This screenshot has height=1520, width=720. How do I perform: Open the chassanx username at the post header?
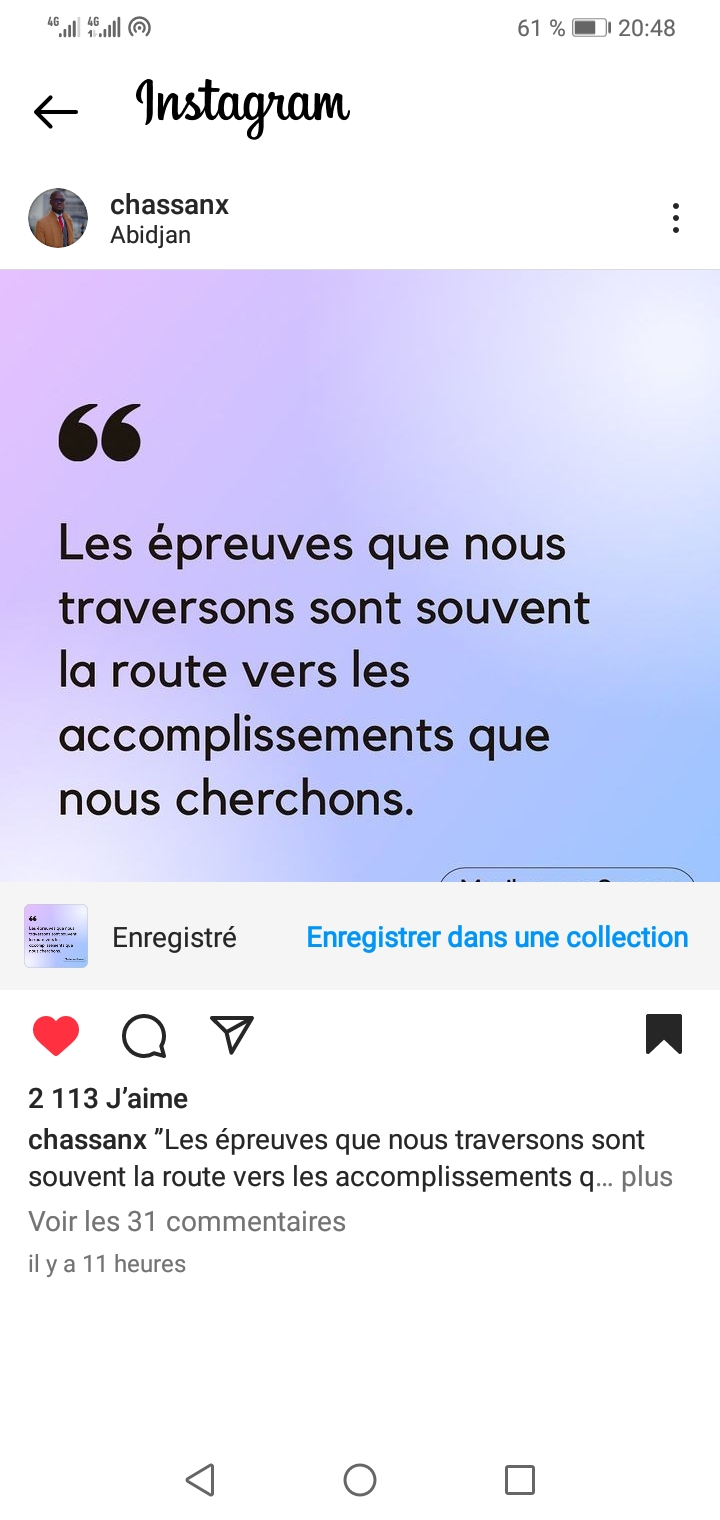[x=169, y=205]
